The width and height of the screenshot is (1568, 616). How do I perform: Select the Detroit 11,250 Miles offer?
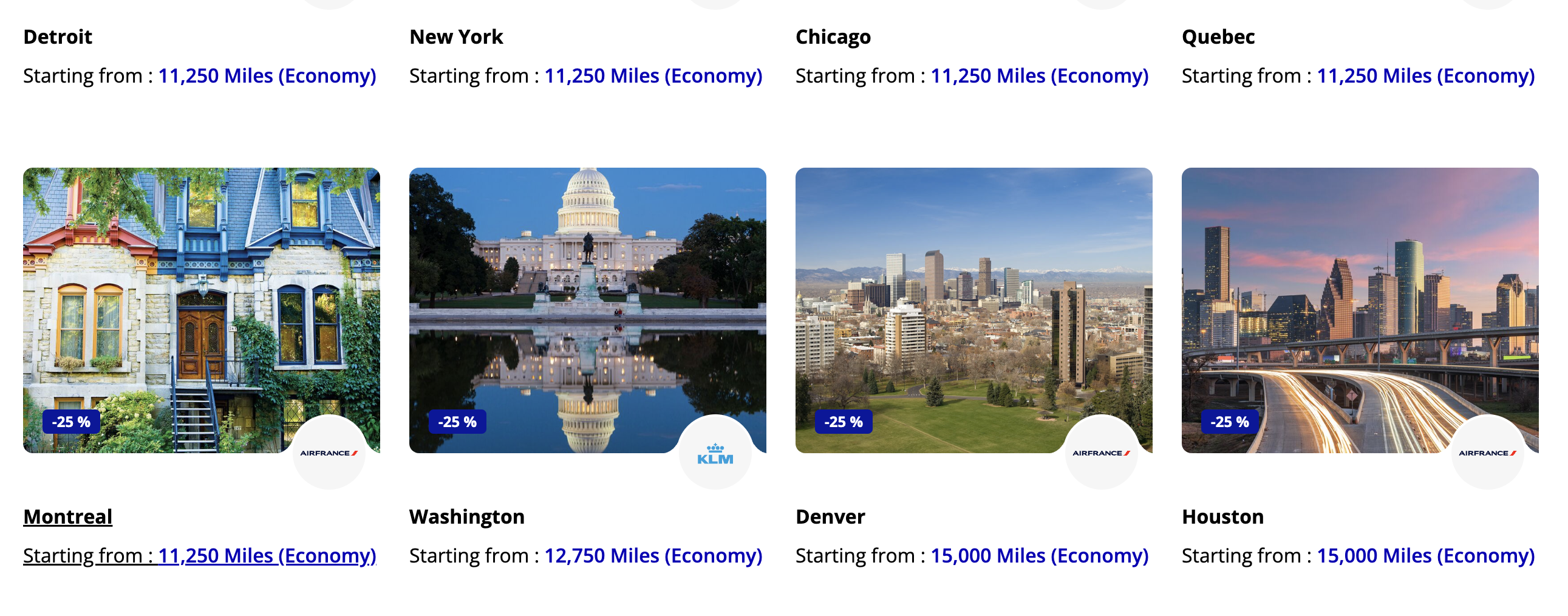267,76
